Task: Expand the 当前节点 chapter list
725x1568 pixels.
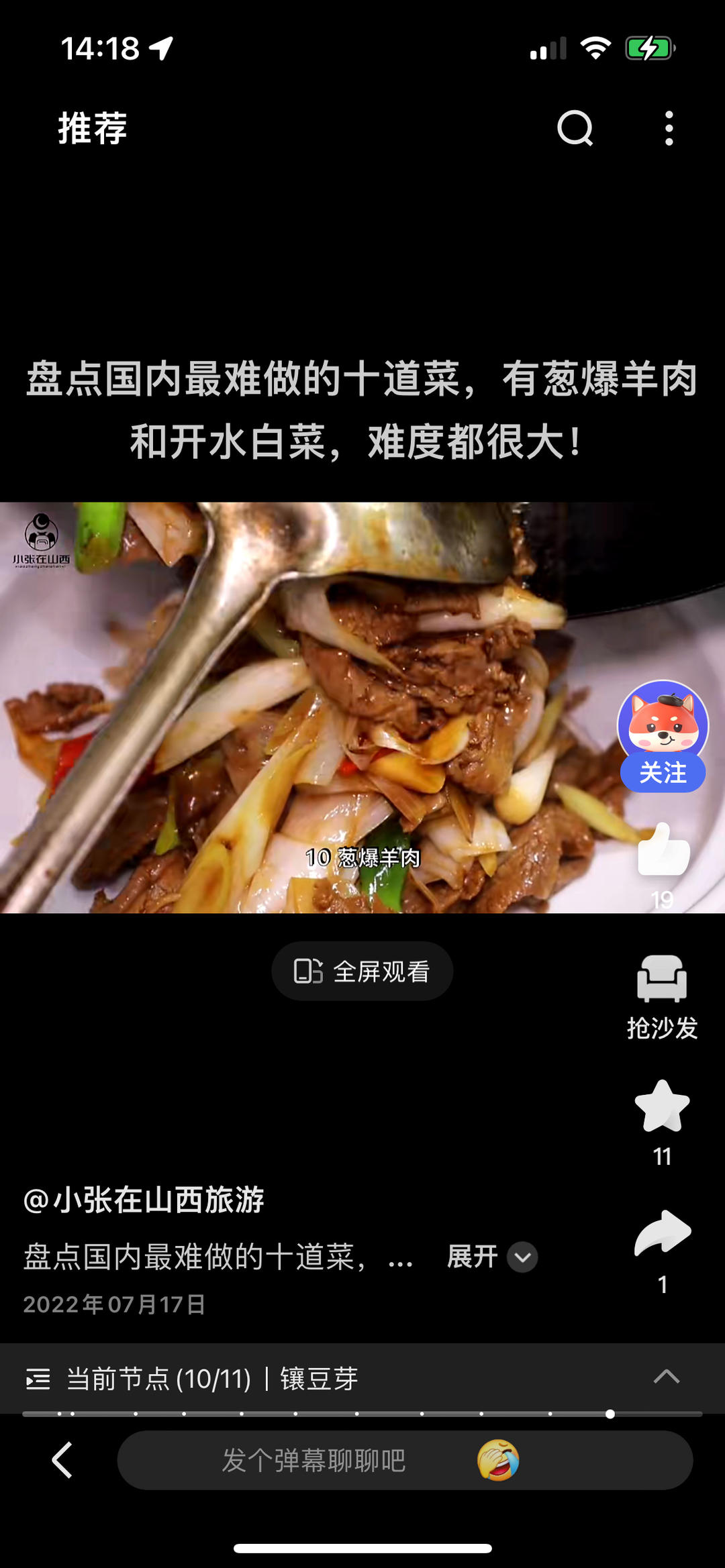Action: (666, 1377)
